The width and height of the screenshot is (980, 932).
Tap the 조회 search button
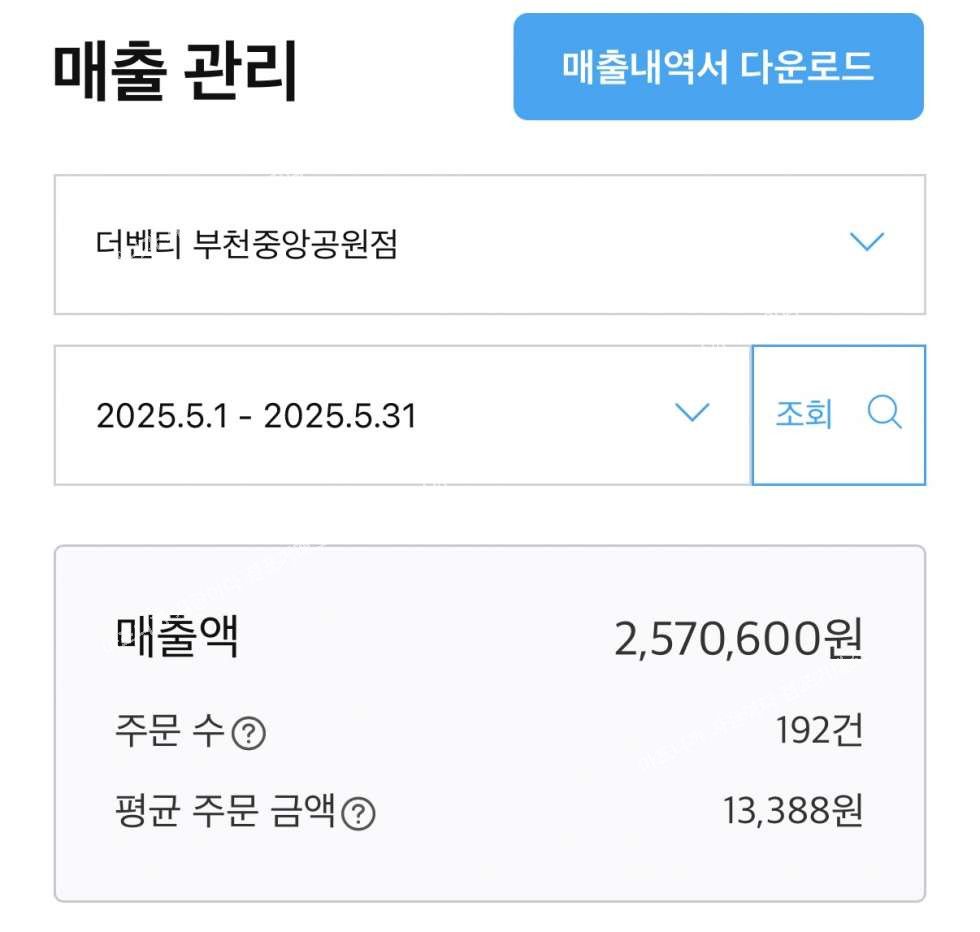(x=838, y=414)
